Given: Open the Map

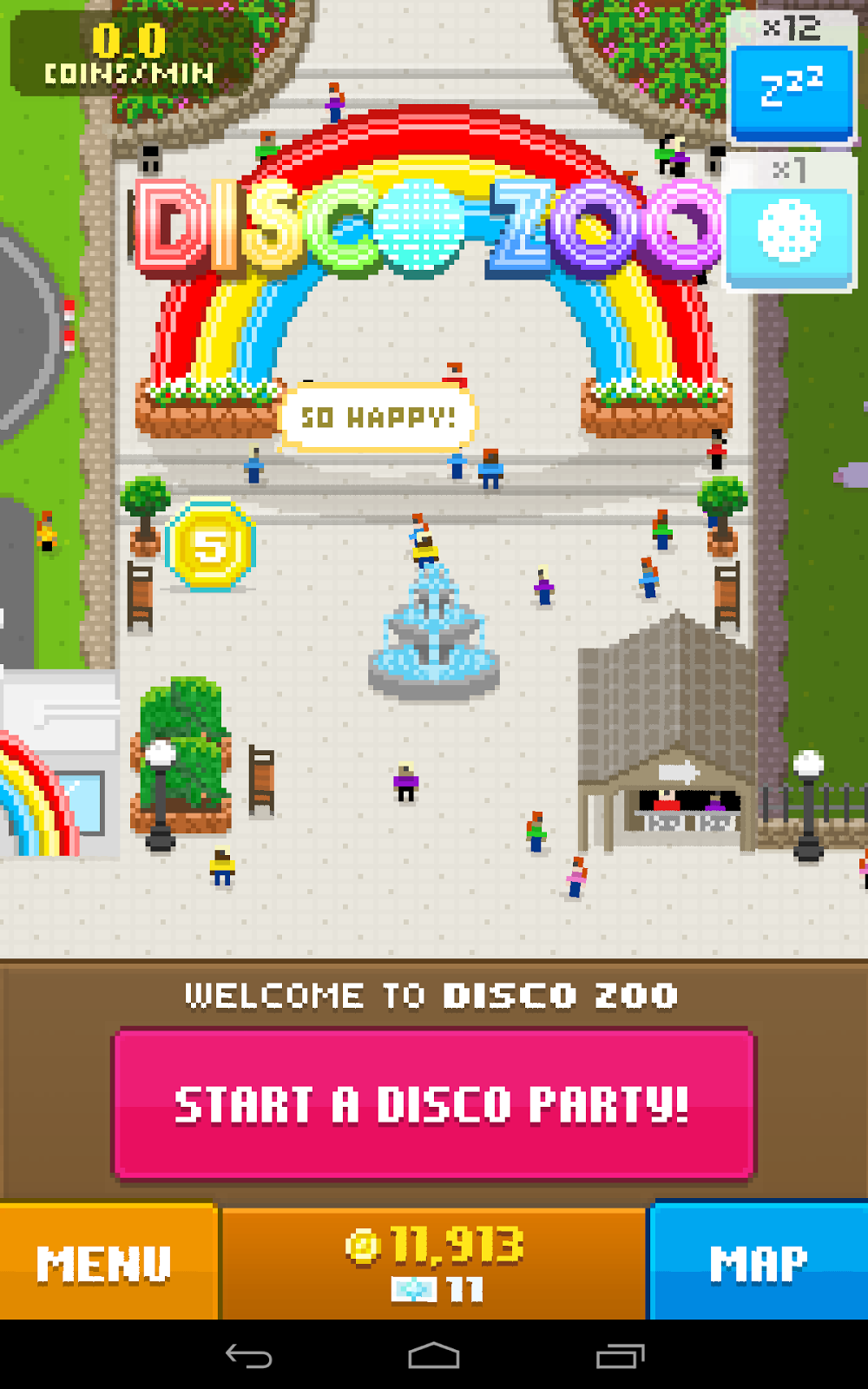Looking at the screenshot, I should point(759,1263).
